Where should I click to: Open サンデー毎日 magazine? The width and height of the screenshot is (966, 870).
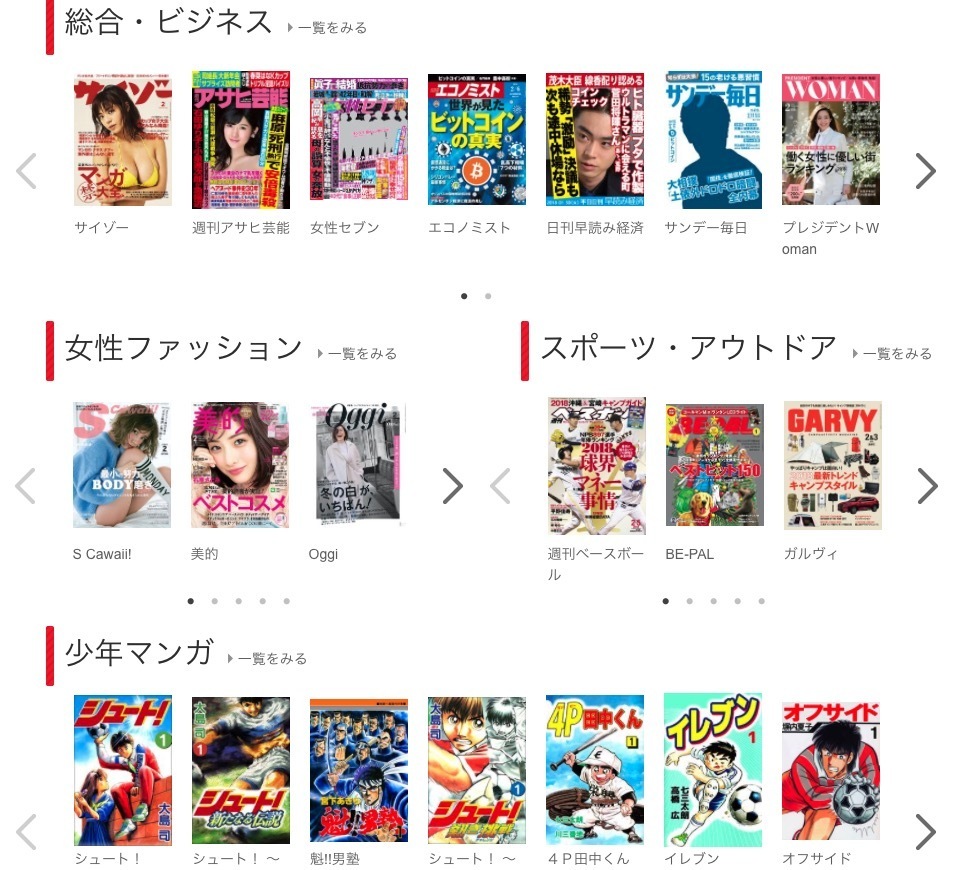point(713,141)
